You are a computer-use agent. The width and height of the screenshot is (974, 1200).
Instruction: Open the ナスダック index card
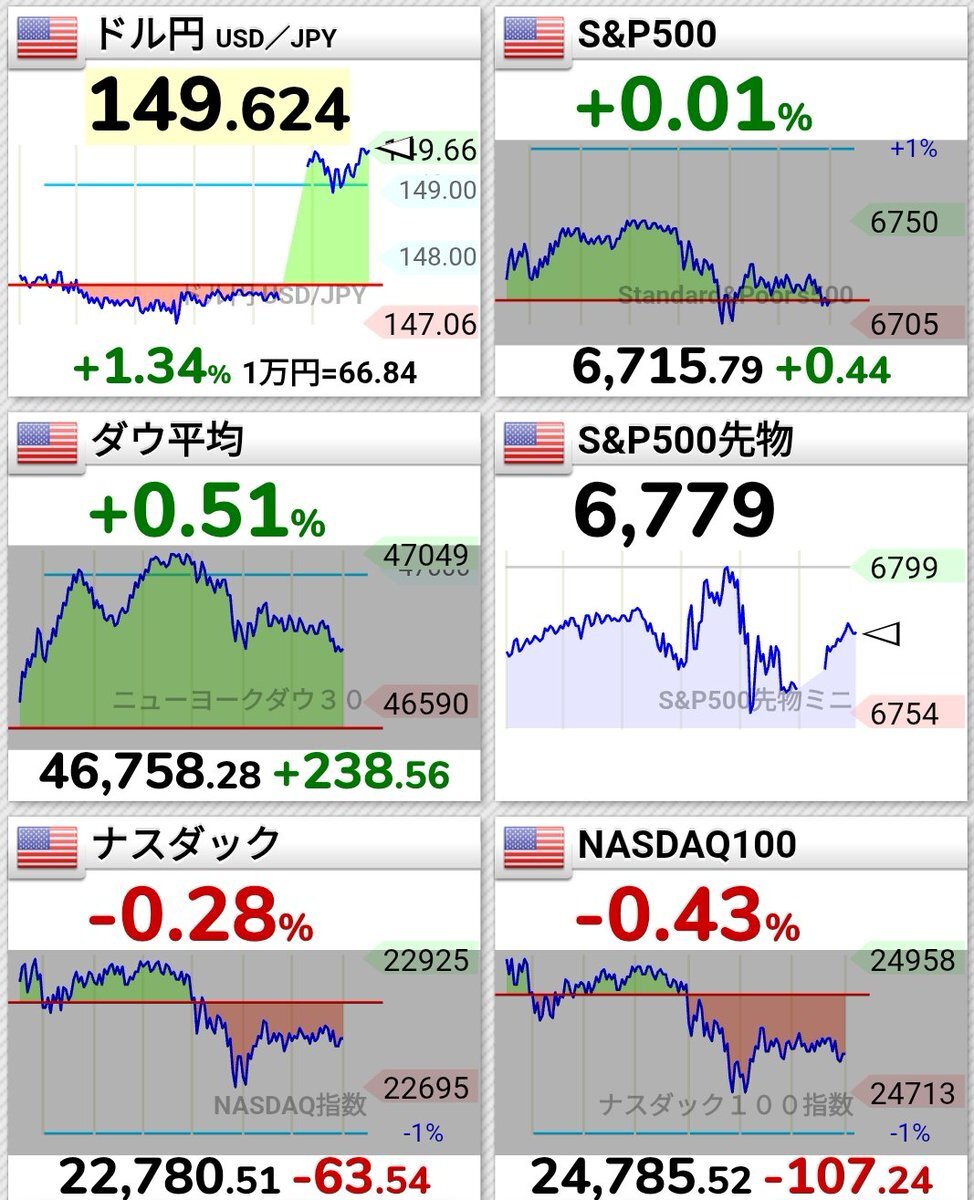tap(243, 1010)
